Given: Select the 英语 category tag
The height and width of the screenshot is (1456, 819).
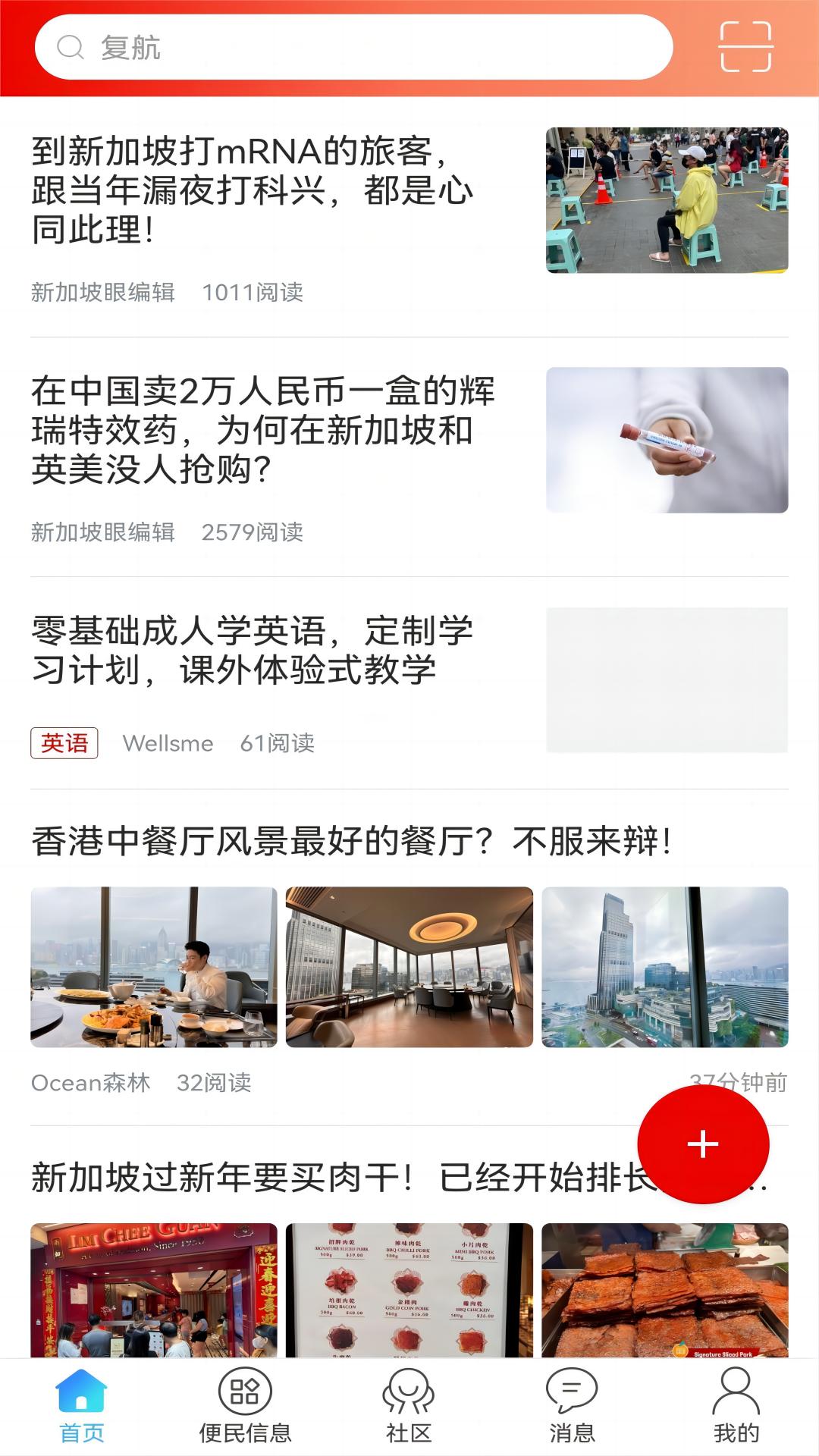Looking at the screenshot, I should pos(65,743).
